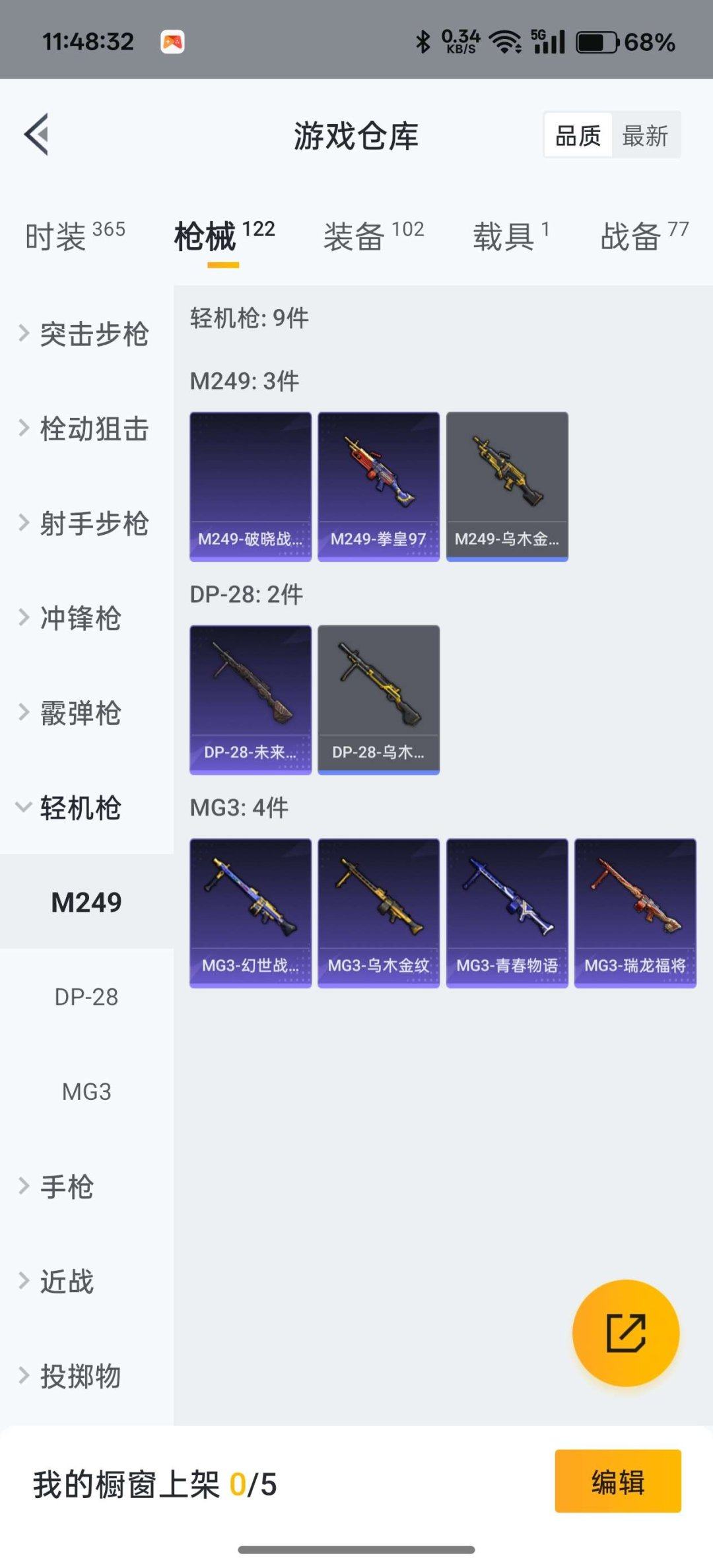Collapse the 轻机枪 category
Screen dimensions: 713x1568
click(81, 808)
